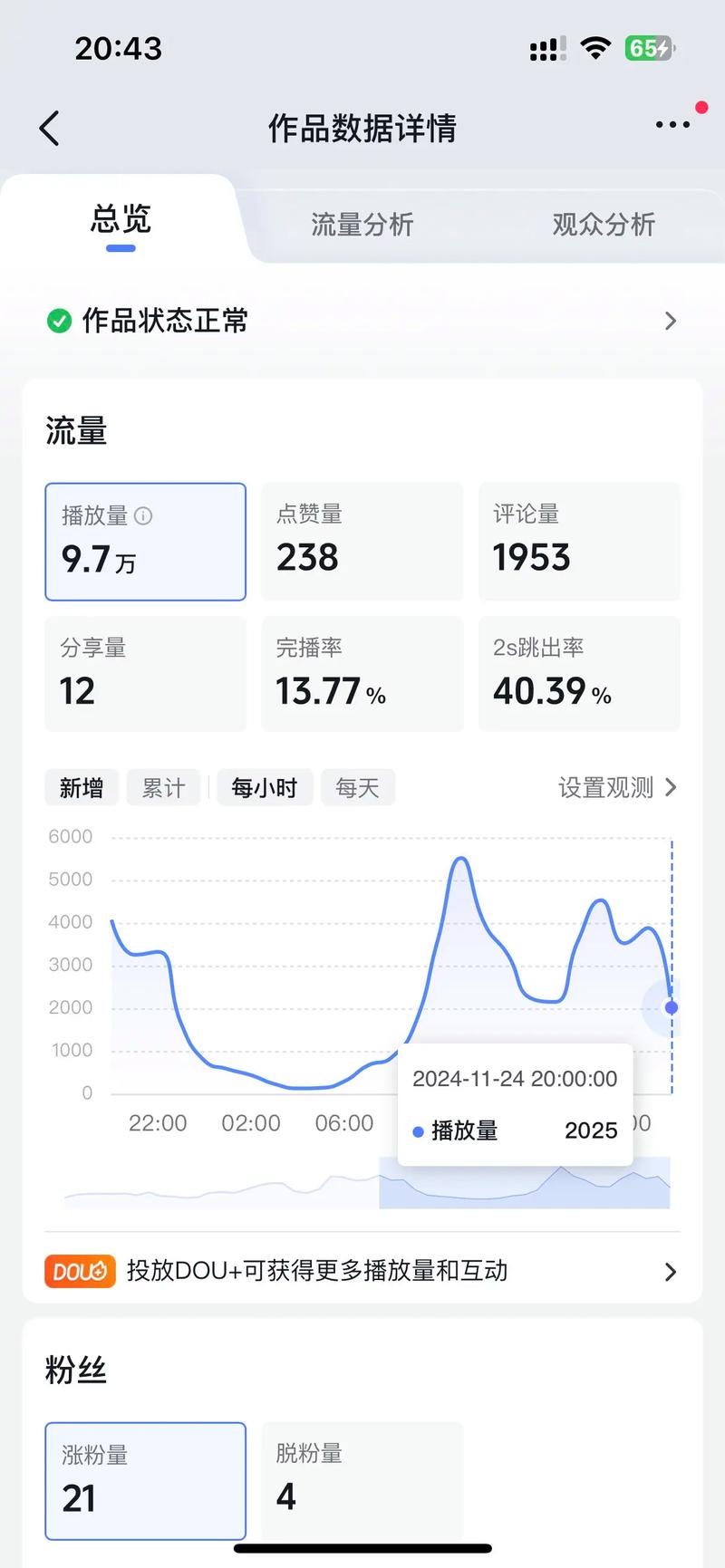Tap the red notification dot near the menu
This screenshot has height=1568, width=725.
pyautogui.click(x=700, y=106)
